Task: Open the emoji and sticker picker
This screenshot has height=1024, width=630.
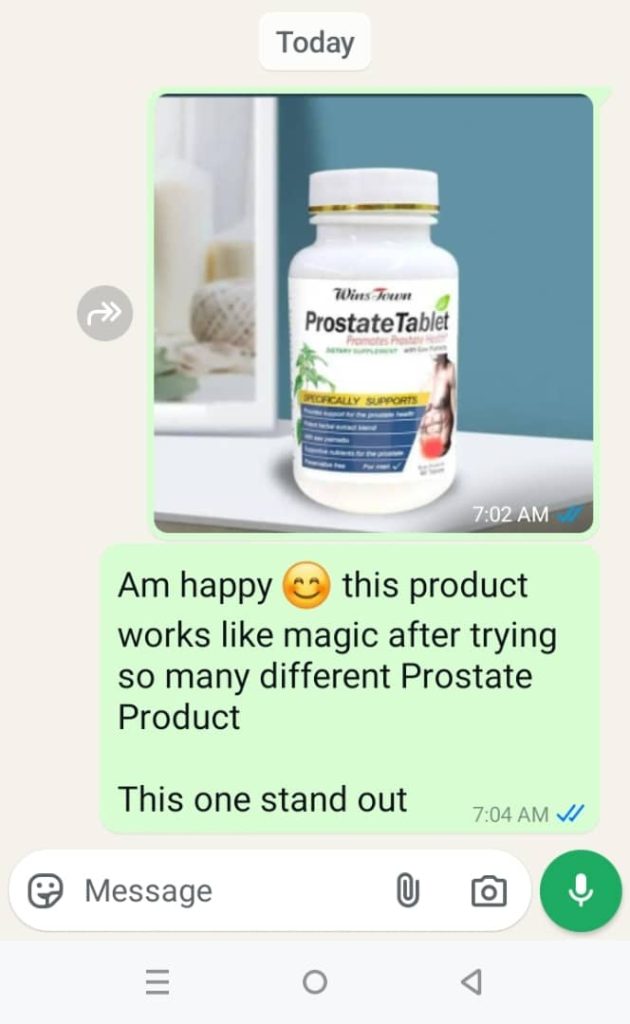Action: tap(46, 890)
